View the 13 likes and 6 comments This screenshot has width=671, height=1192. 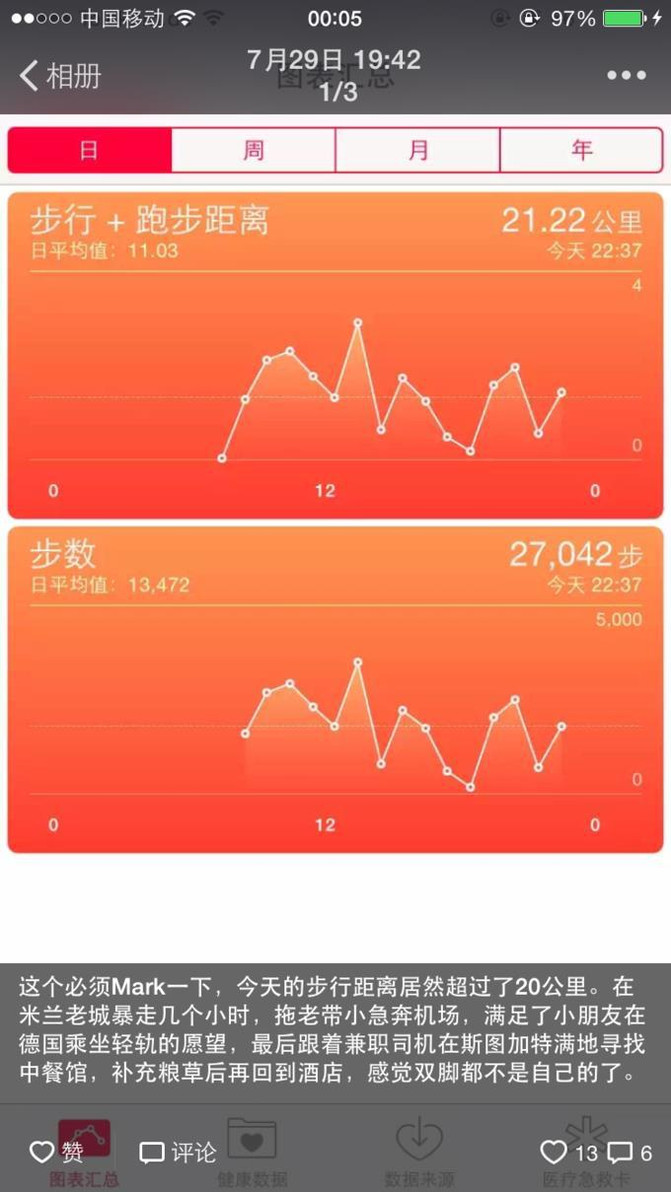(596, 1152)
